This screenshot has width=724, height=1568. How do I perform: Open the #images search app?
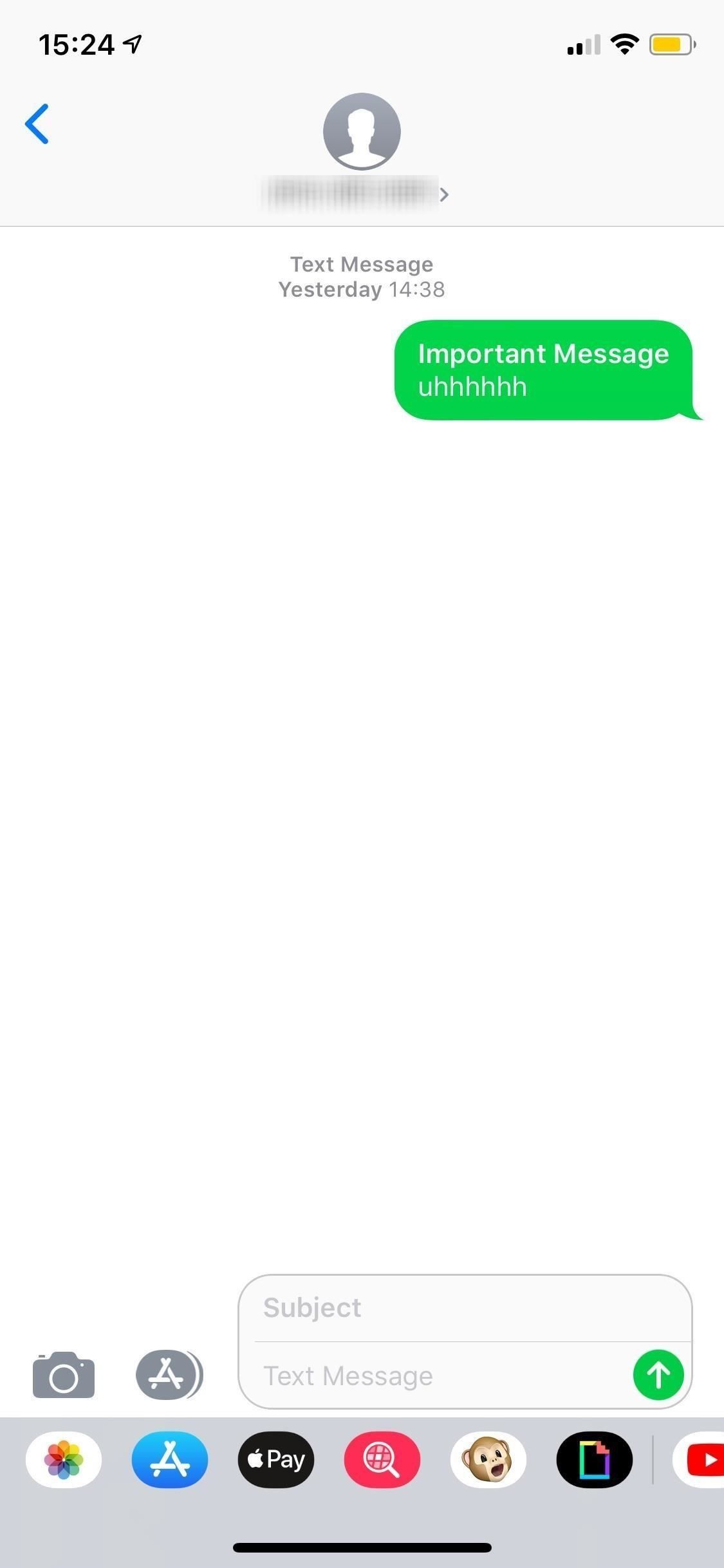tap(382, 1460)
